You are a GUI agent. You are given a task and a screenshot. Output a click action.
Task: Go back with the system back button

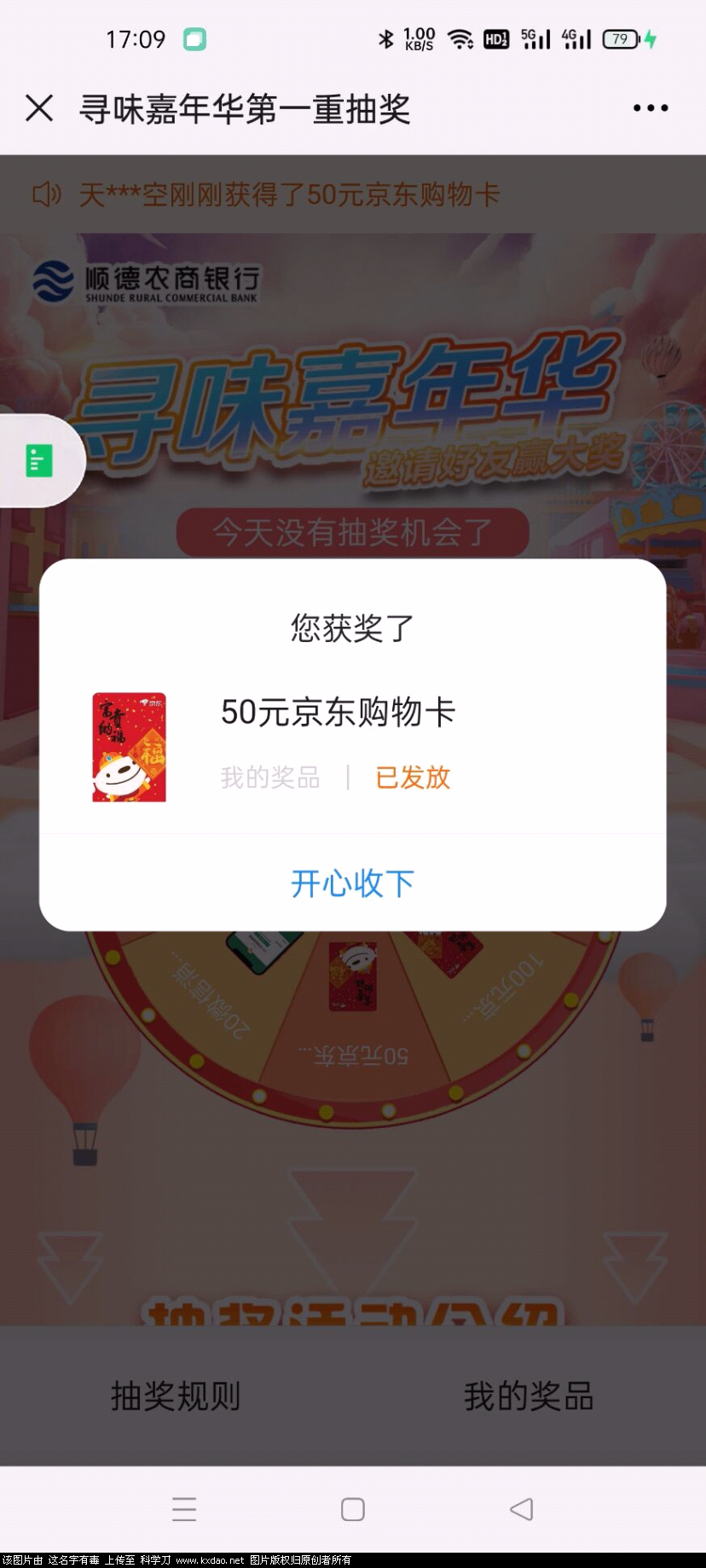(x=521, y=1509)
